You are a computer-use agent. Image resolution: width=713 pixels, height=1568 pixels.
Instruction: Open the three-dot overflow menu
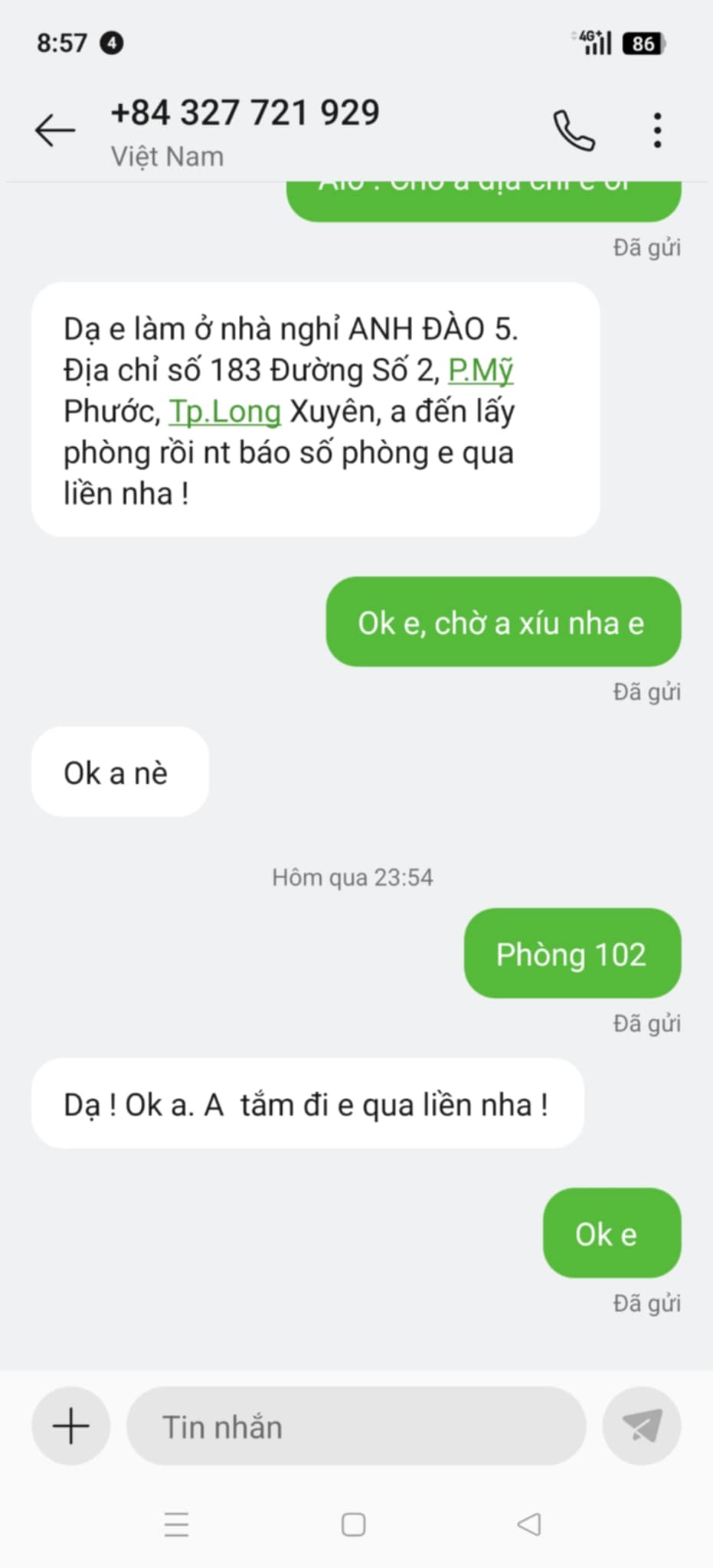tap(657, 130)
